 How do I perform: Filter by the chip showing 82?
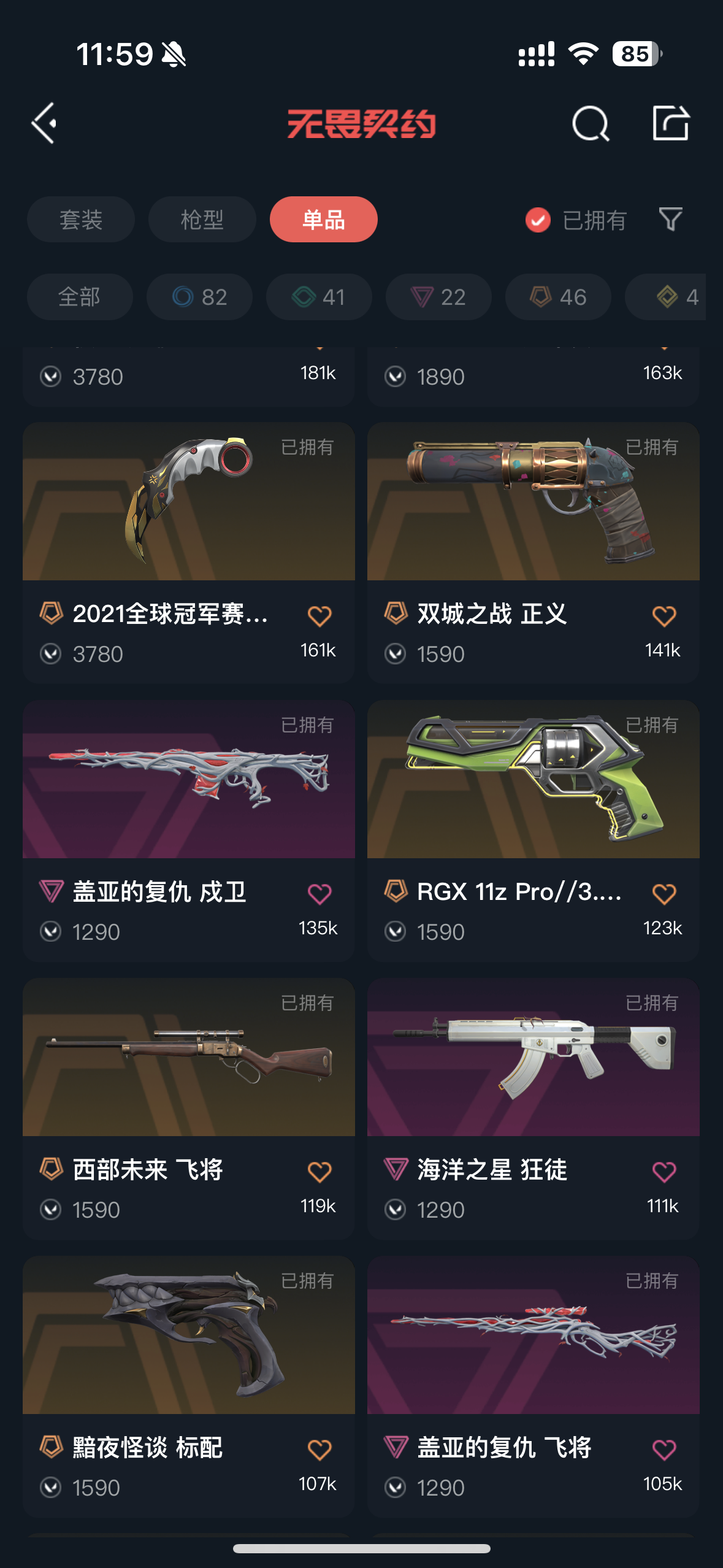pyautogui.click(x=199, y=297)
